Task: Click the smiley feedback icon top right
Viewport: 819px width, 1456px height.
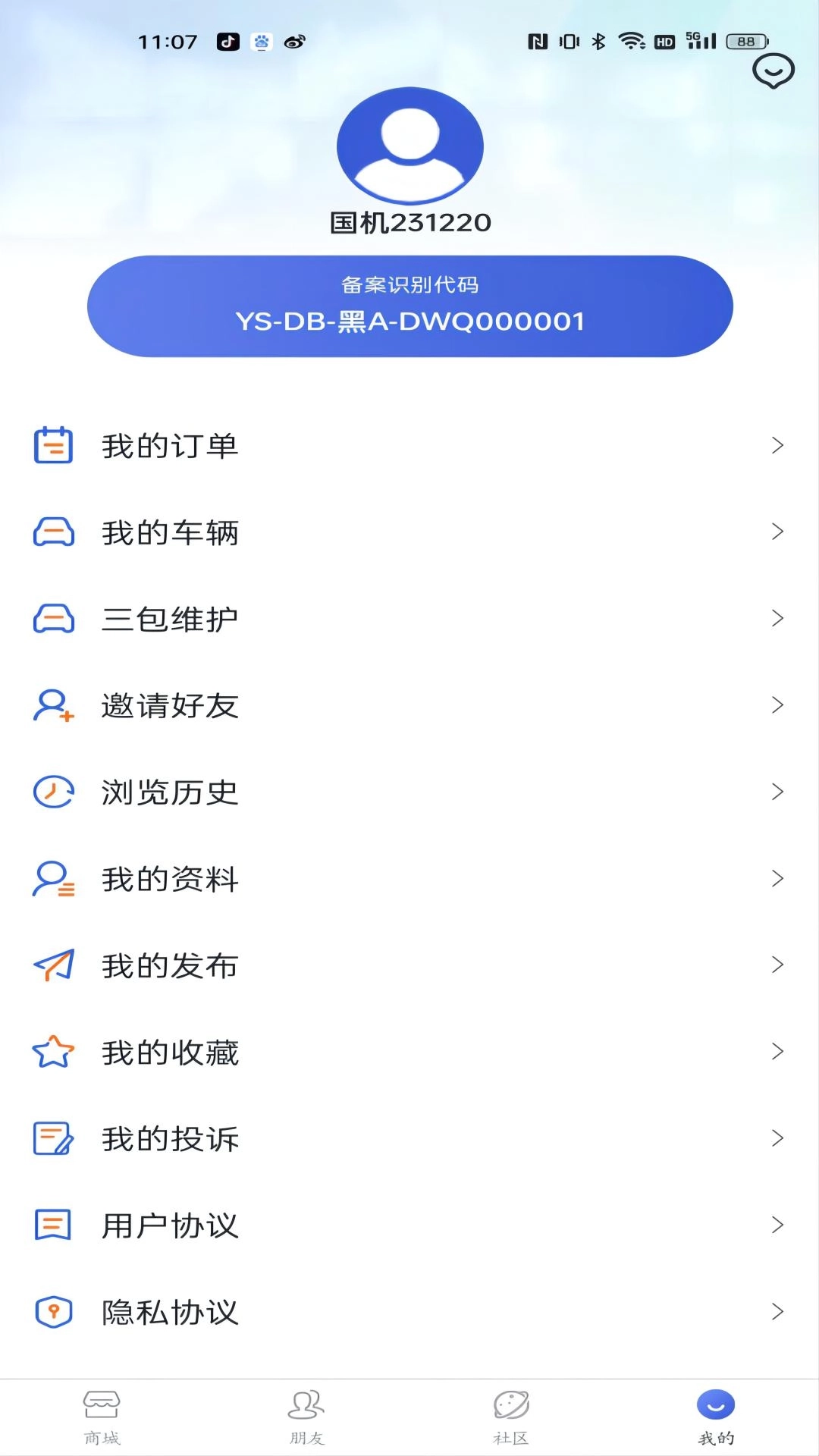Action: click(x=772, y=70)
